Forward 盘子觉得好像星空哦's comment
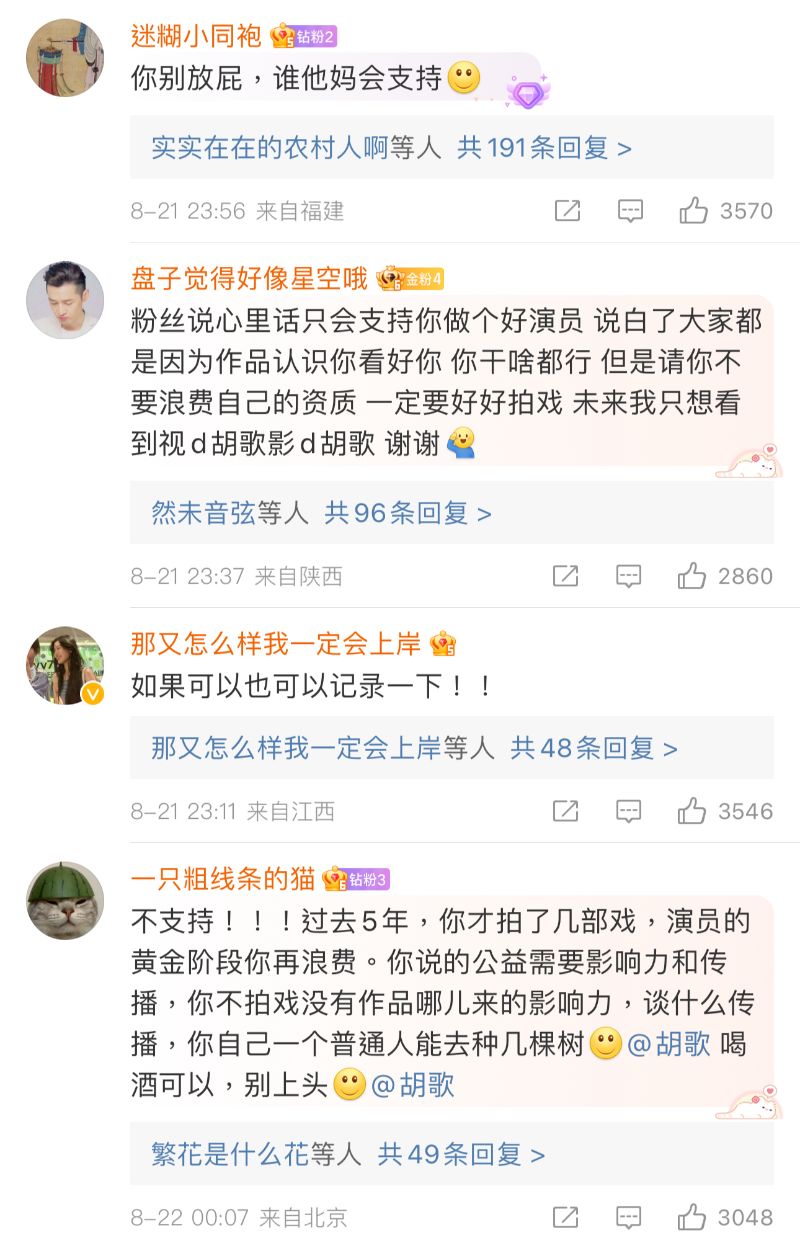Image resolution: width=800 pixels, height=1248 pixels. (x=565, y=576)
